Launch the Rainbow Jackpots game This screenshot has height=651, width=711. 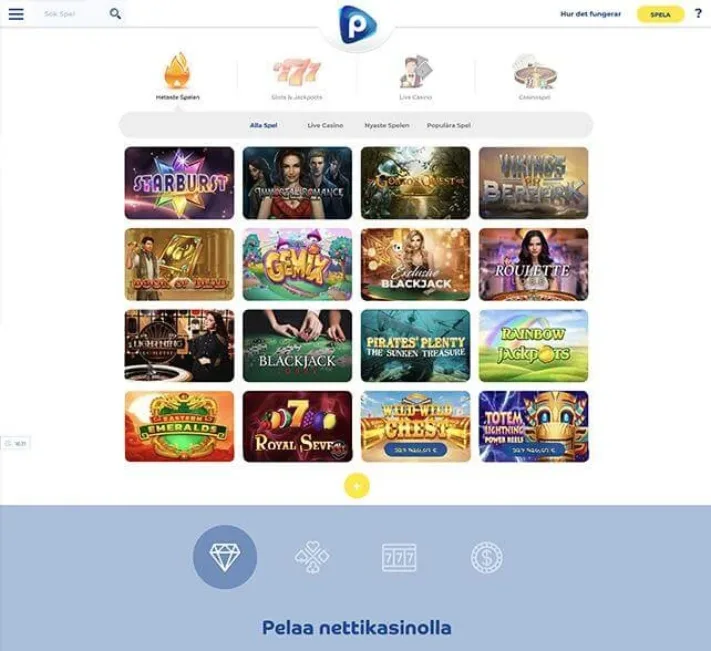click(x=533, y=345)
